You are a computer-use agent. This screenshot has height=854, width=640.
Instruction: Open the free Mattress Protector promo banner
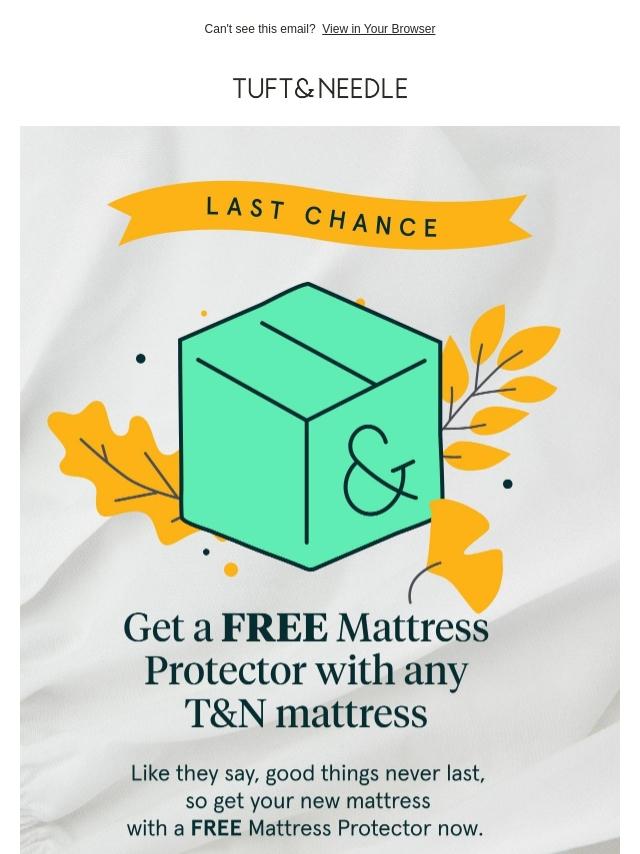click(320, 490)
